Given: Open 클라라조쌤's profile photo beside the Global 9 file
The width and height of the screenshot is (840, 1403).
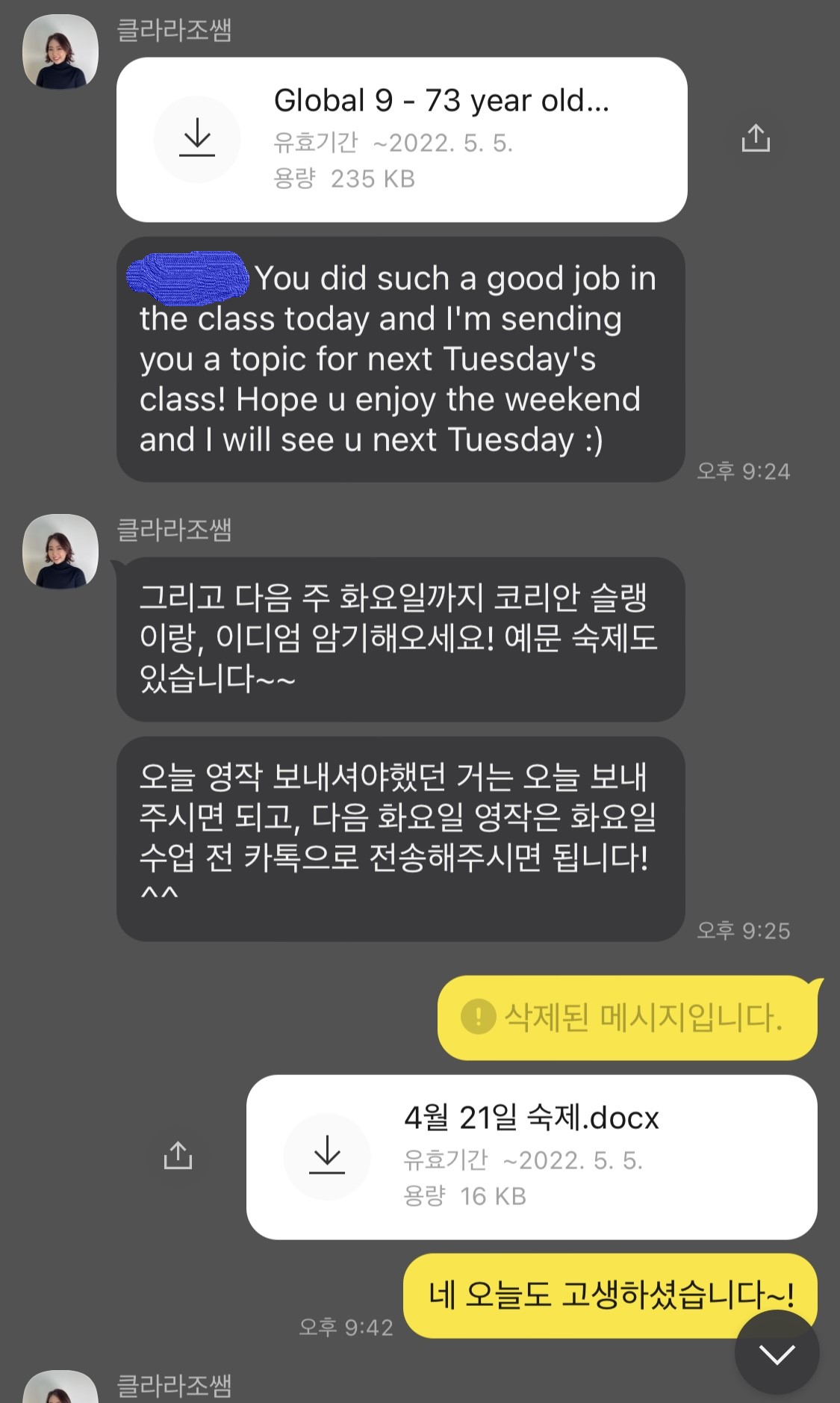Looking at the screenshot, I should click(x=60, y=52).
